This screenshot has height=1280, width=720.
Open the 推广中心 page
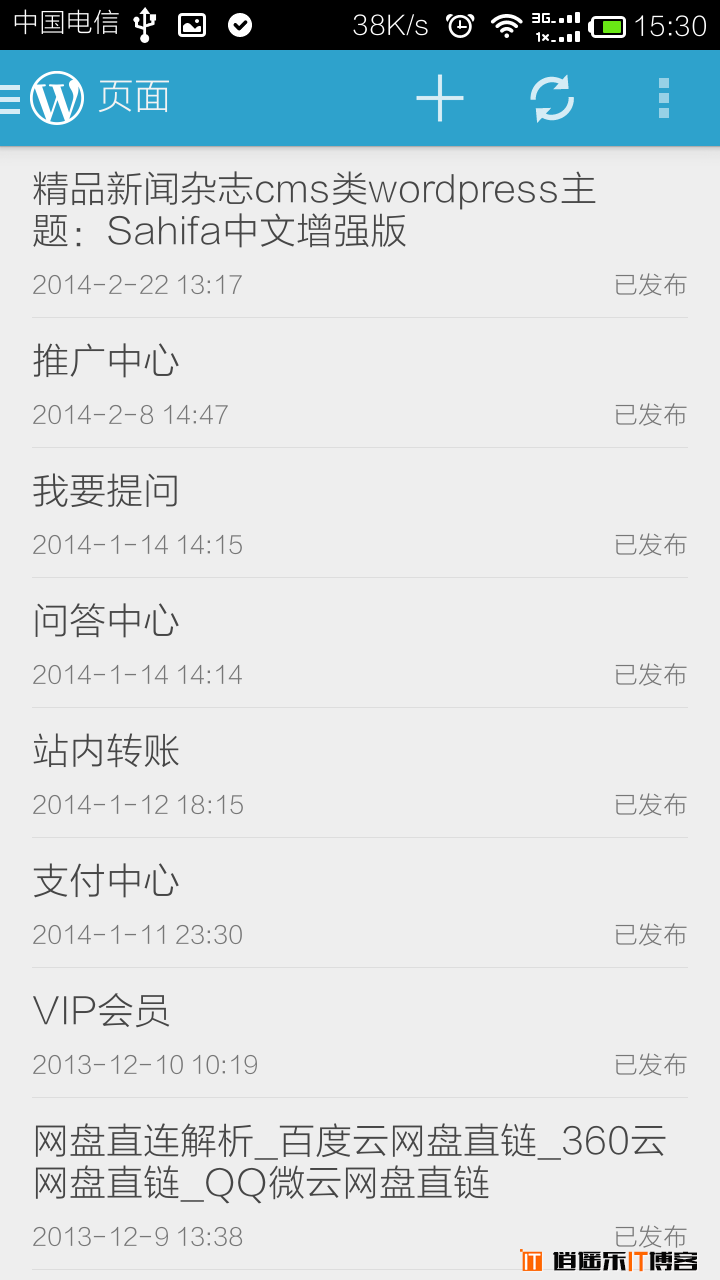pos(360,383)
